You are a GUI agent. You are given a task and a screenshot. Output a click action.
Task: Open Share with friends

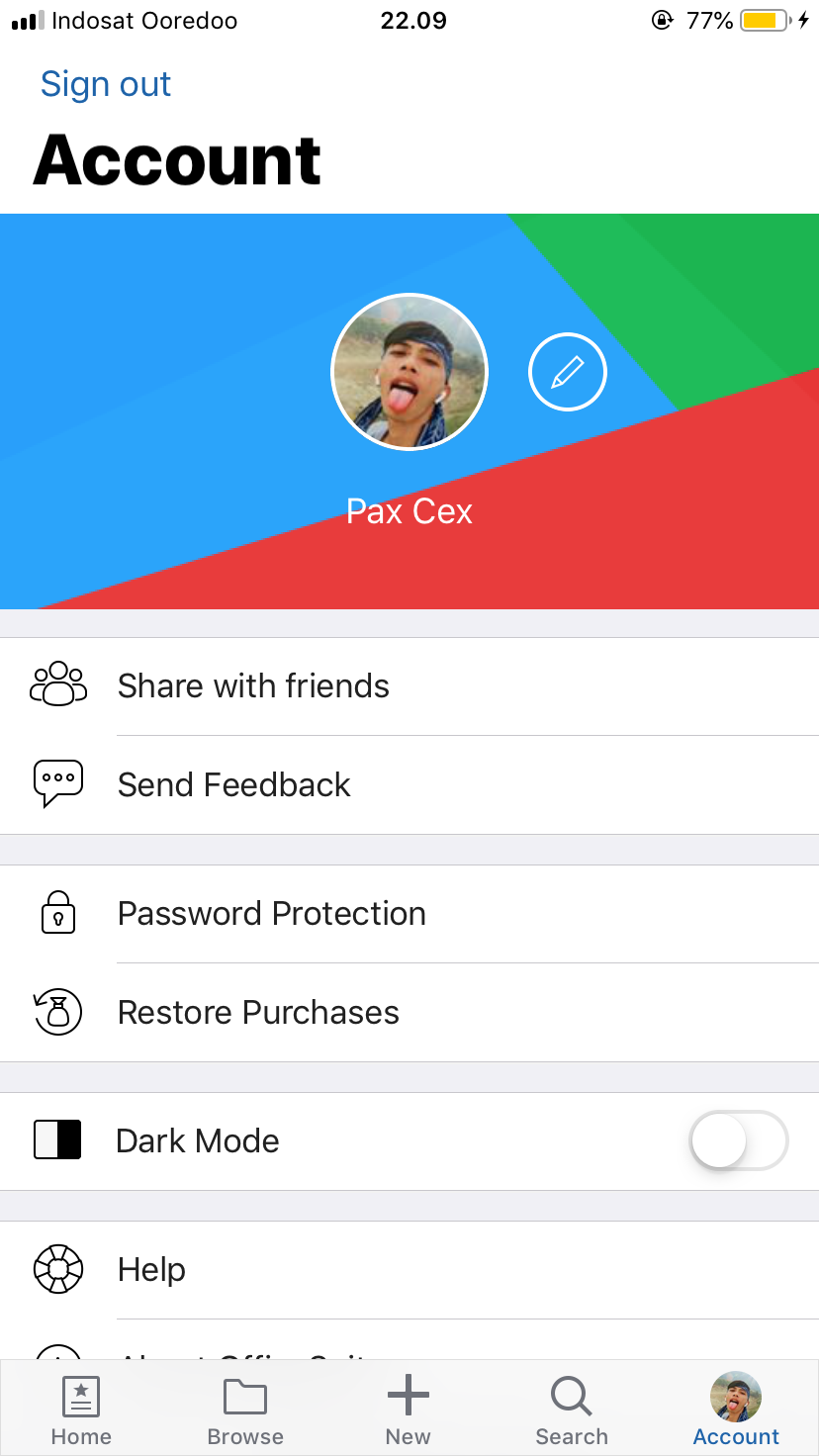click(409, 686)
